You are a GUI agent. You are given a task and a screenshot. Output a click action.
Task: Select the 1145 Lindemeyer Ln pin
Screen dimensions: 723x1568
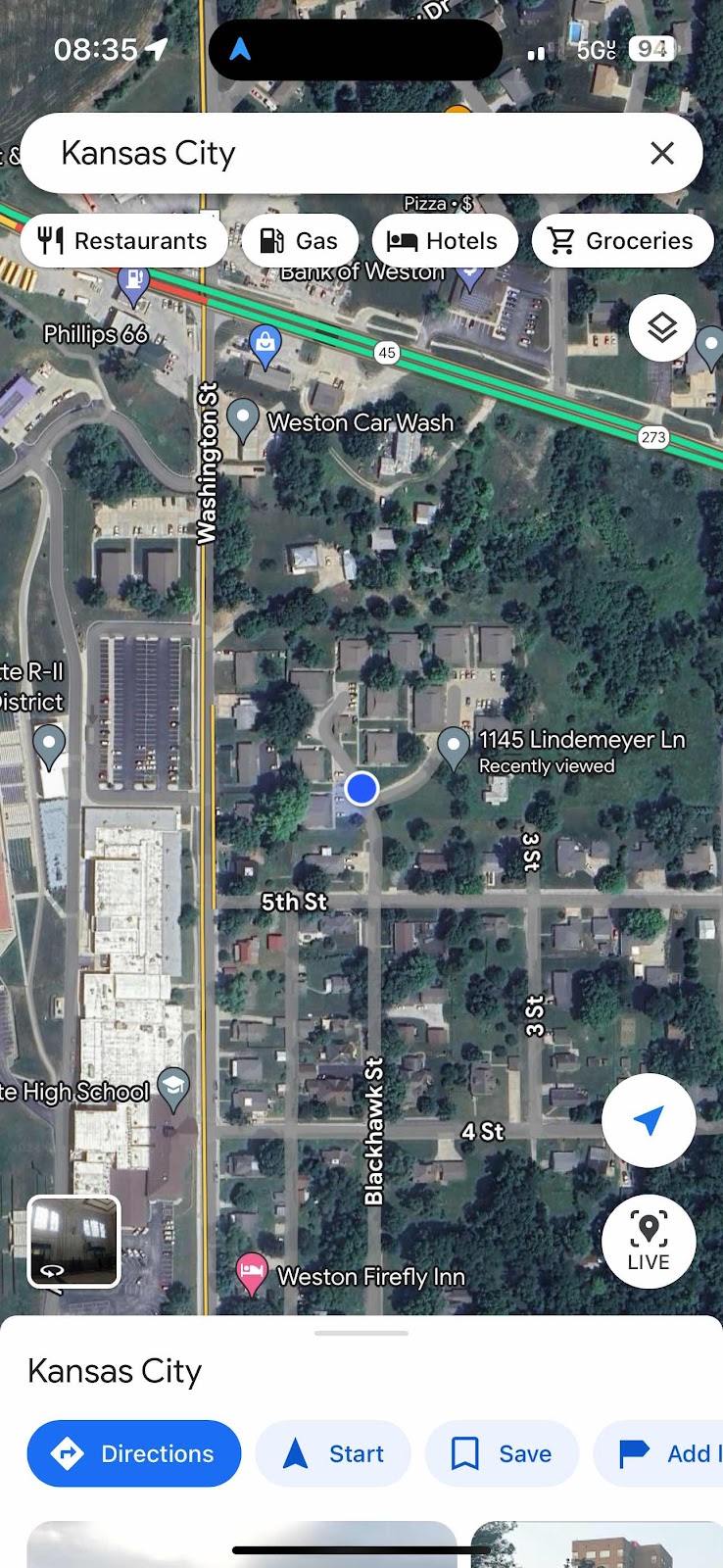[454, 747]
